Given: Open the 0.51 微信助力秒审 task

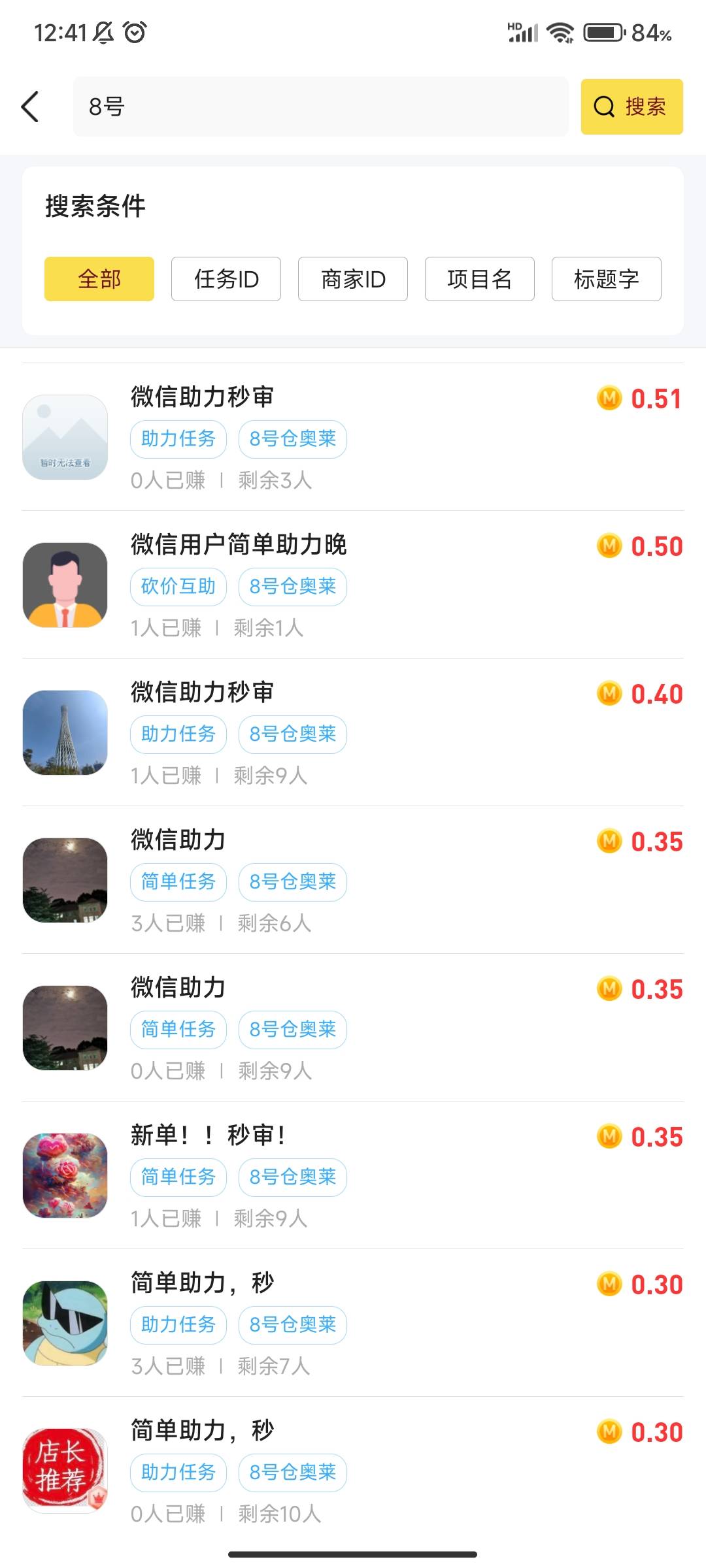Looking at the screenshot, I should tap(353, 437).
